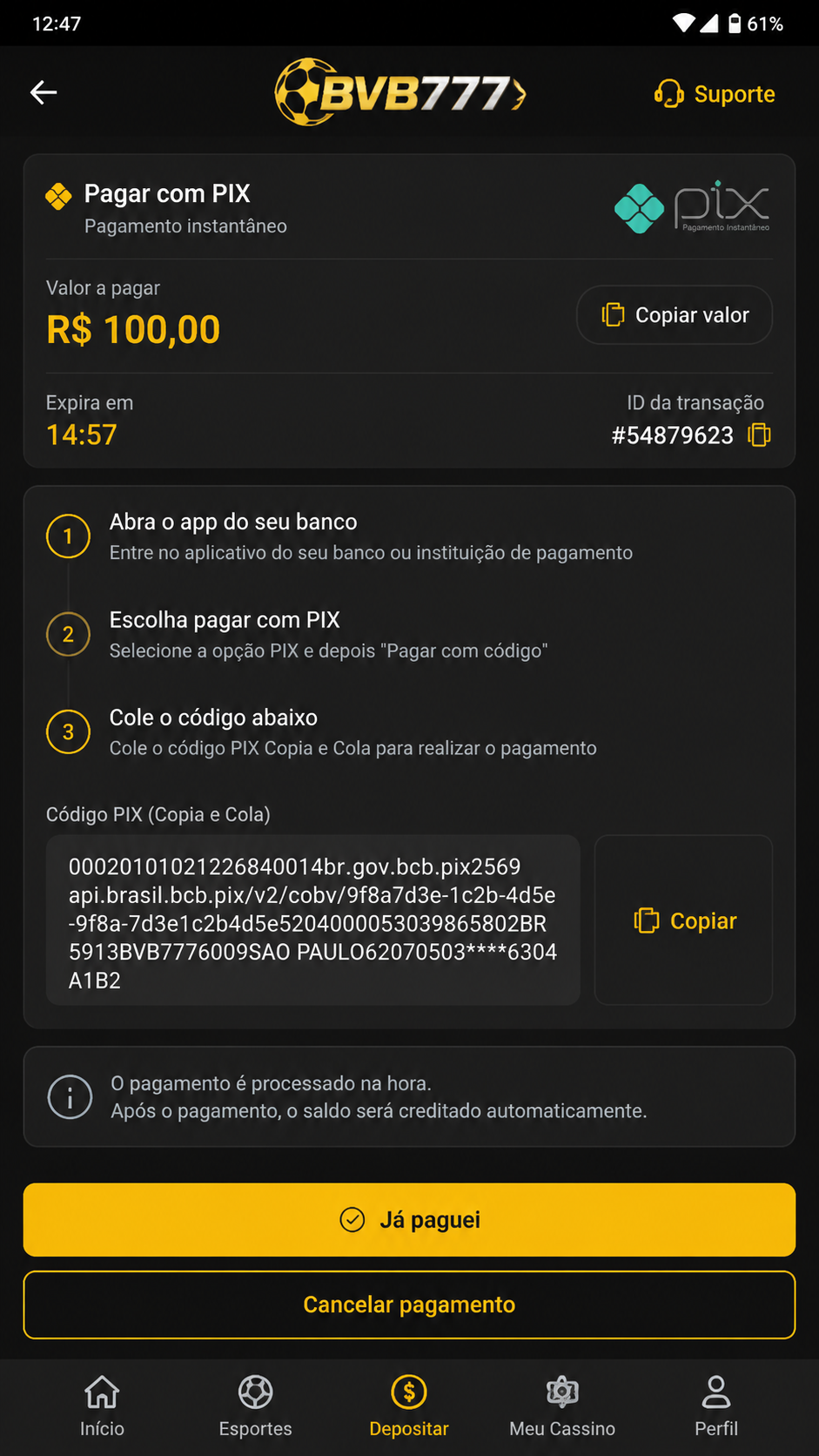Open Suporte help
The width and height of the screenshot is (819, 1456).
click(x=715, y=93)
